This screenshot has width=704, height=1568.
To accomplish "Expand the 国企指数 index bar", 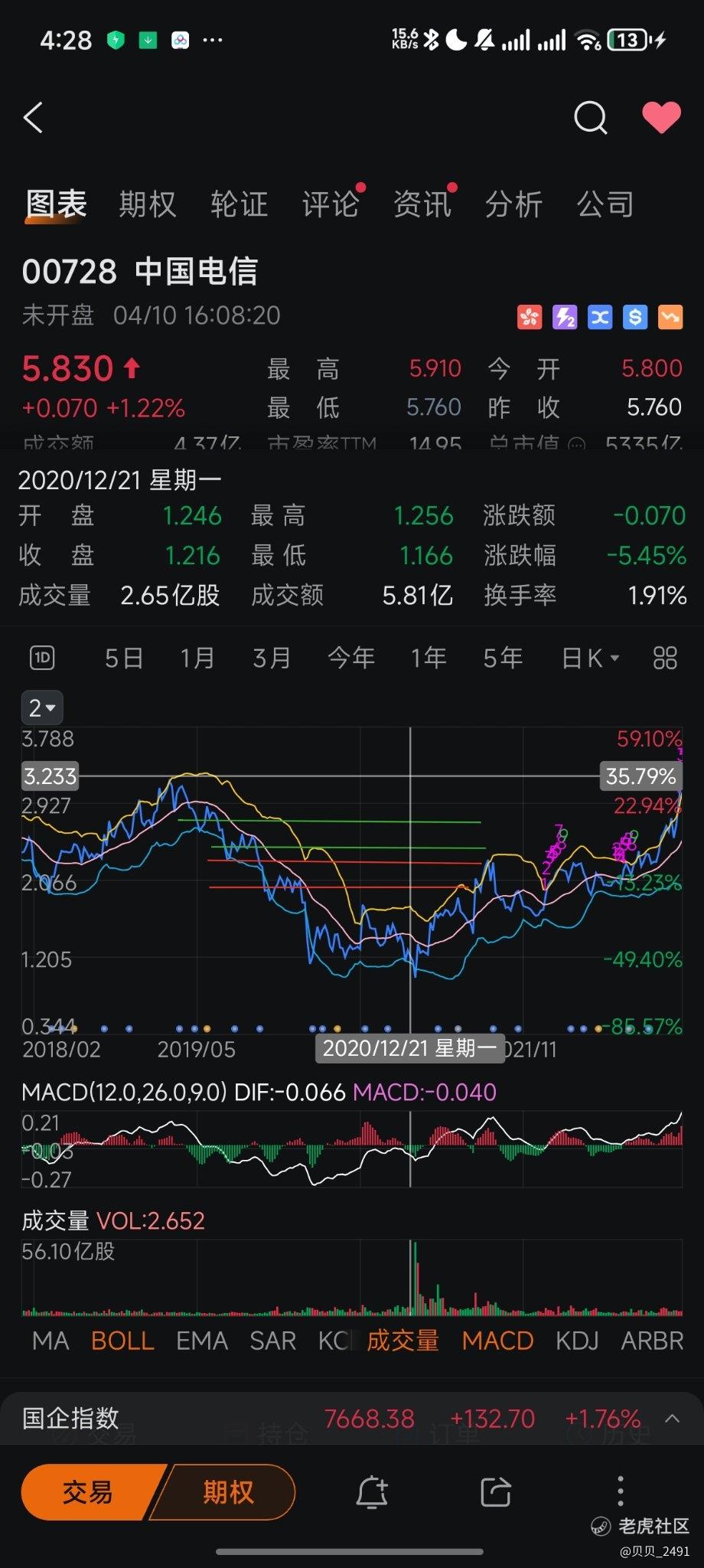I will 673,1419.
